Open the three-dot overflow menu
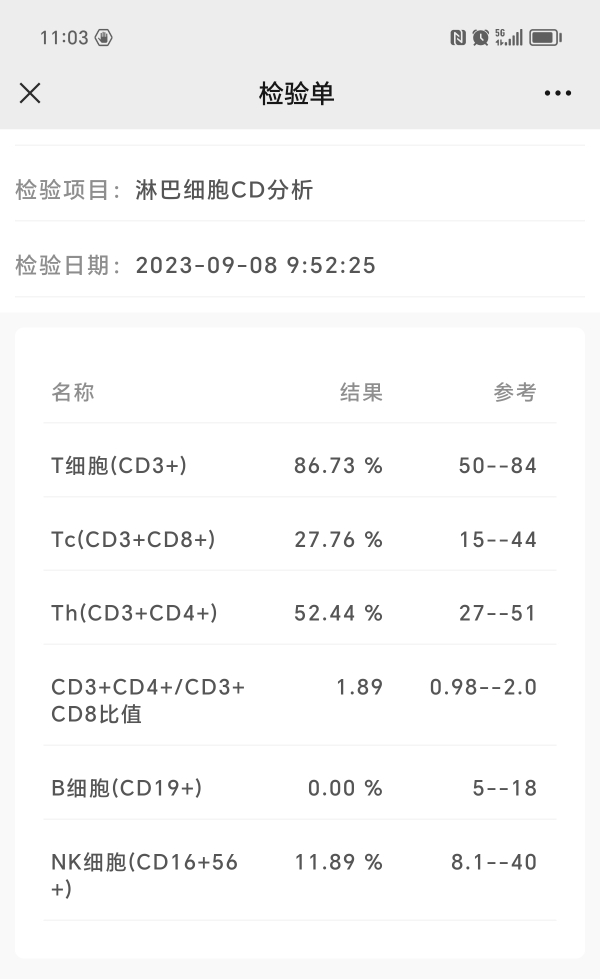This screenshot has width=600, height=979. pos(558,93)
